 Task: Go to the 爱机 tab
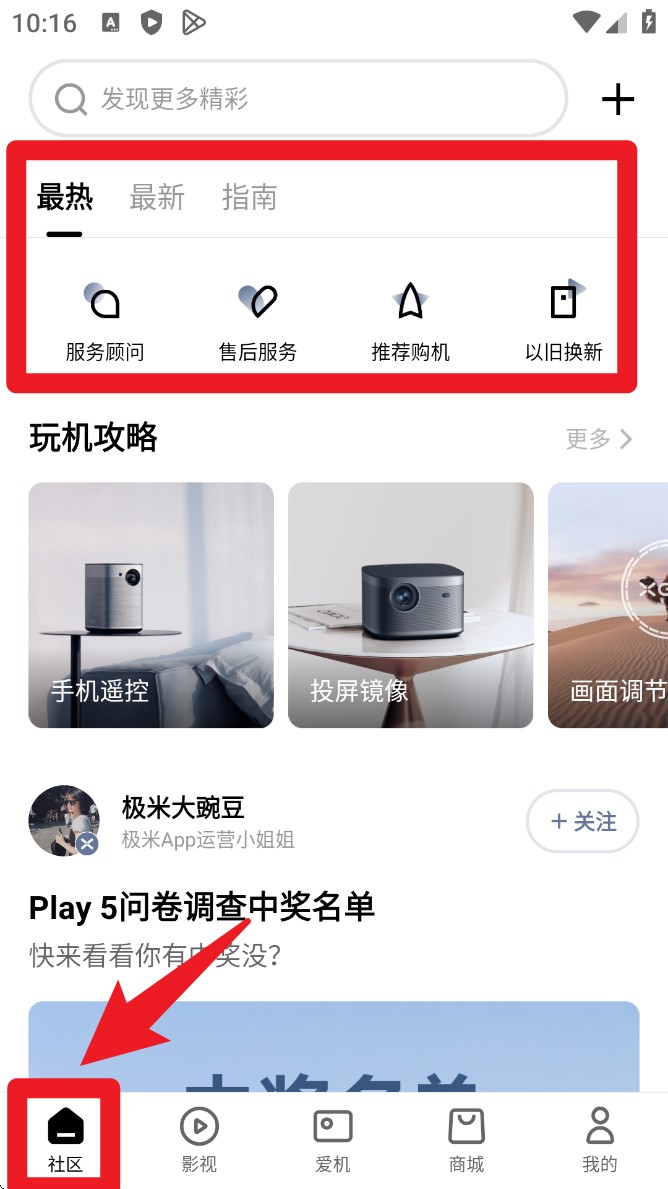[333, 1139]
